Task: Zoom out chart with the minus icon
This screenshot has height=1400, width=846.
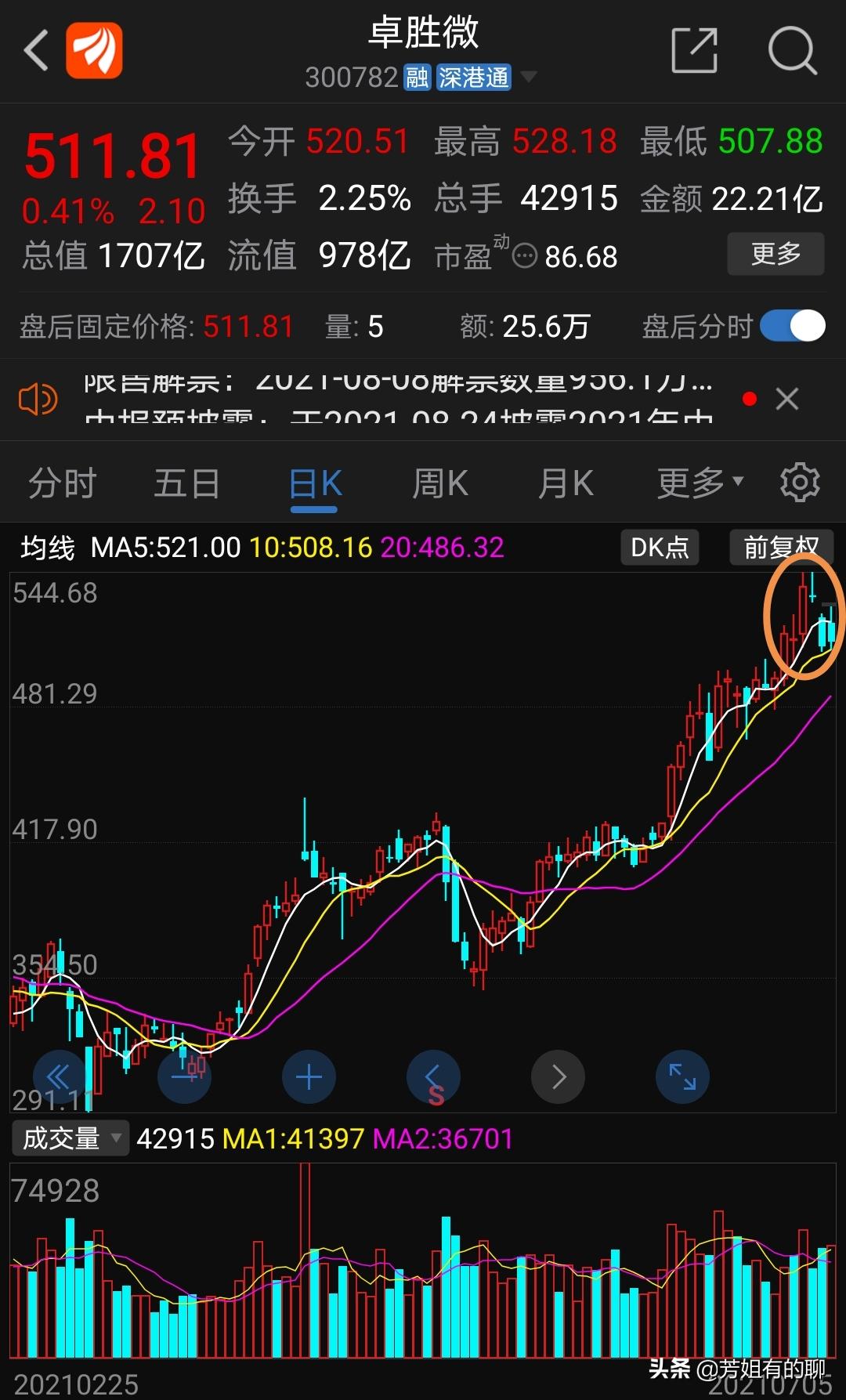Action: 184,1076
